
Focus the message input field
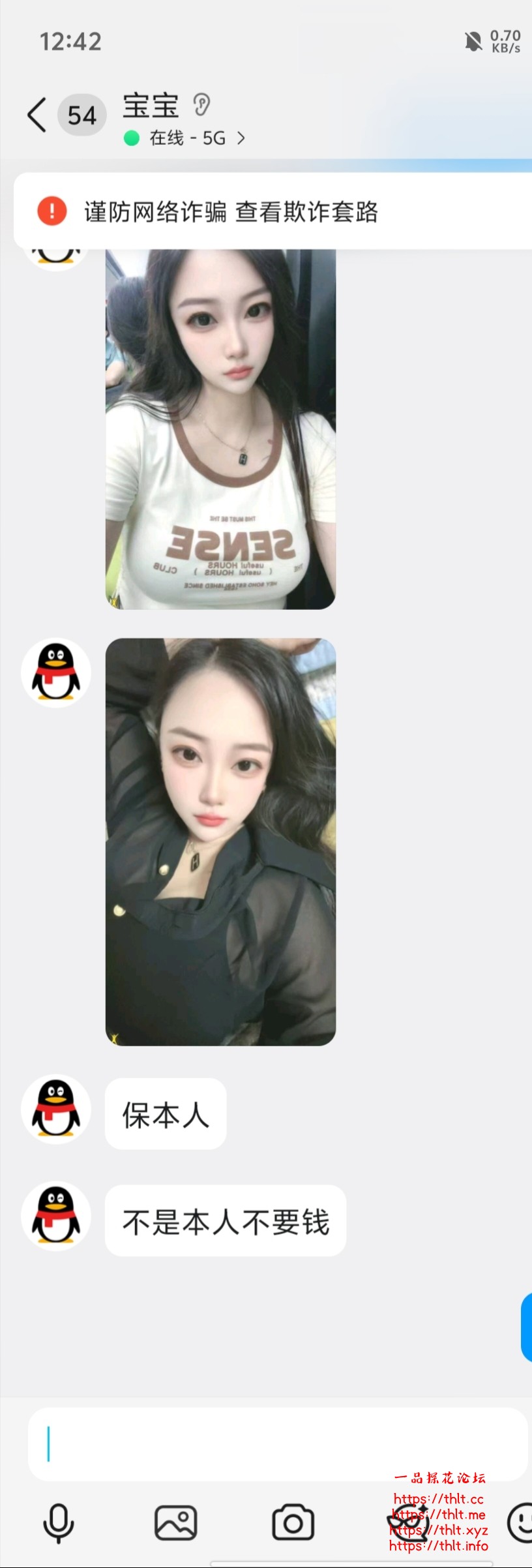[x=277, y=1443]
